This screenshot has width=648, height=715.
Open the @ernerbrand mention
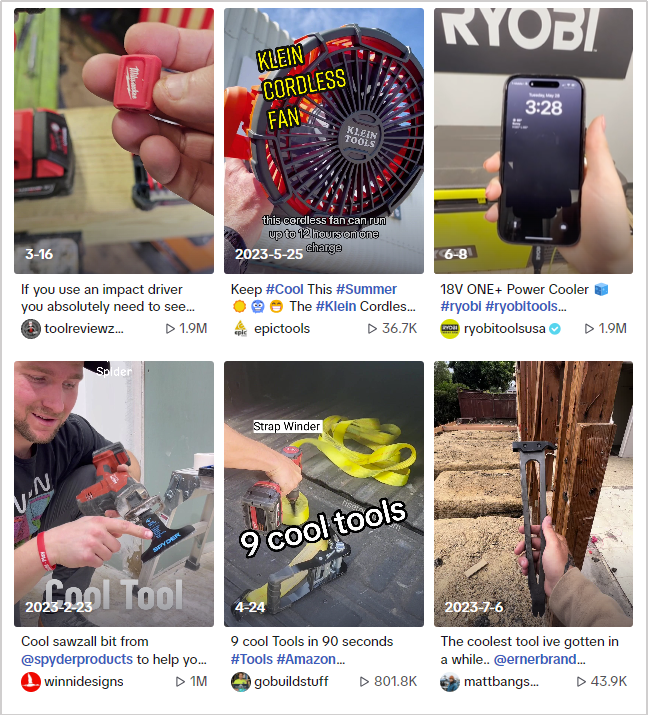pos(537,660)
